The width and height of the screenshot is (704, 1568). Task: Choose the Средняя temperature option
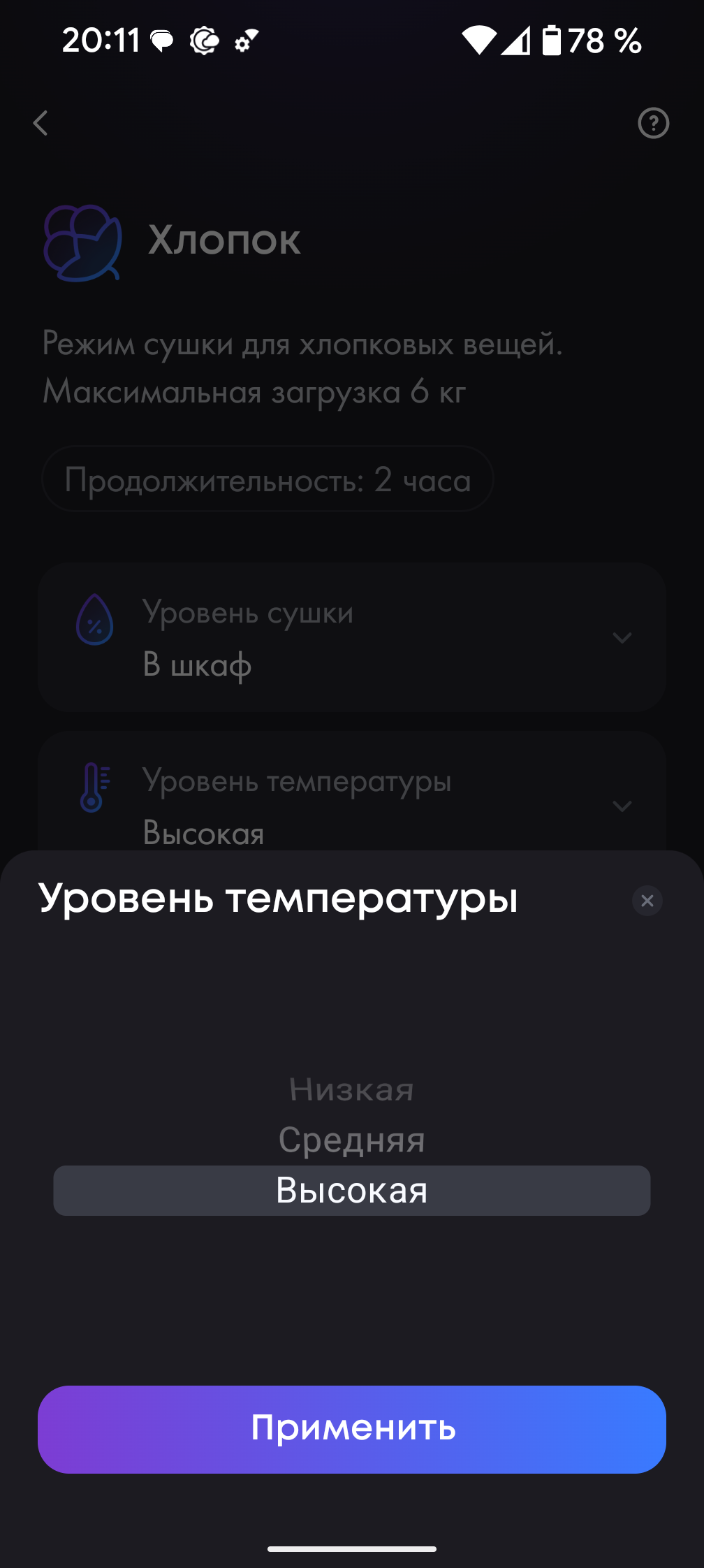352,1140
